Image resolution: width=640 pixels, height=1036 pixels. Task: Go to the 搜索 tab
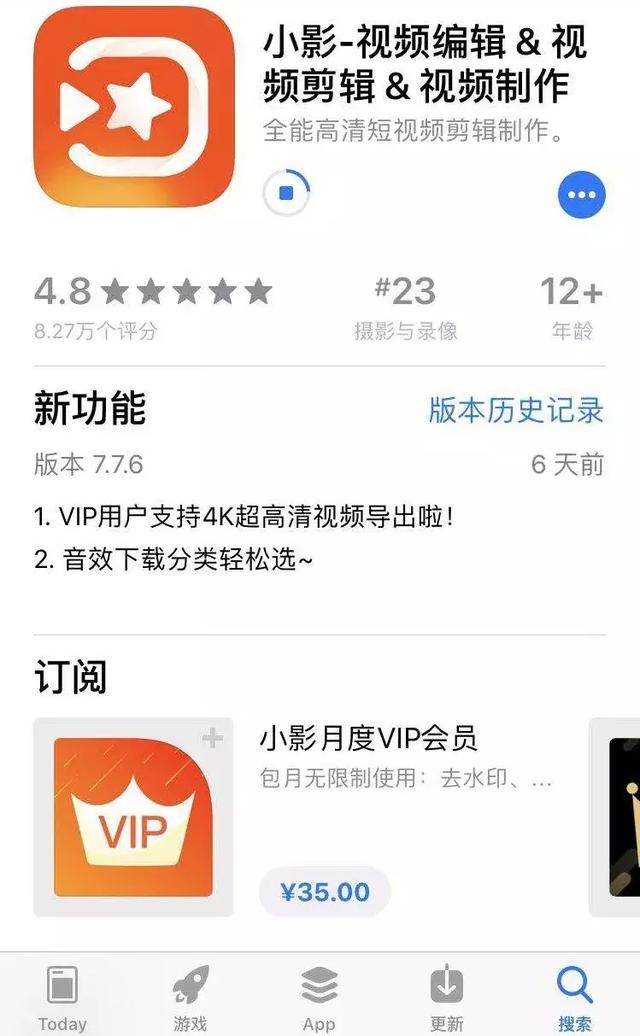click(575, 999)
